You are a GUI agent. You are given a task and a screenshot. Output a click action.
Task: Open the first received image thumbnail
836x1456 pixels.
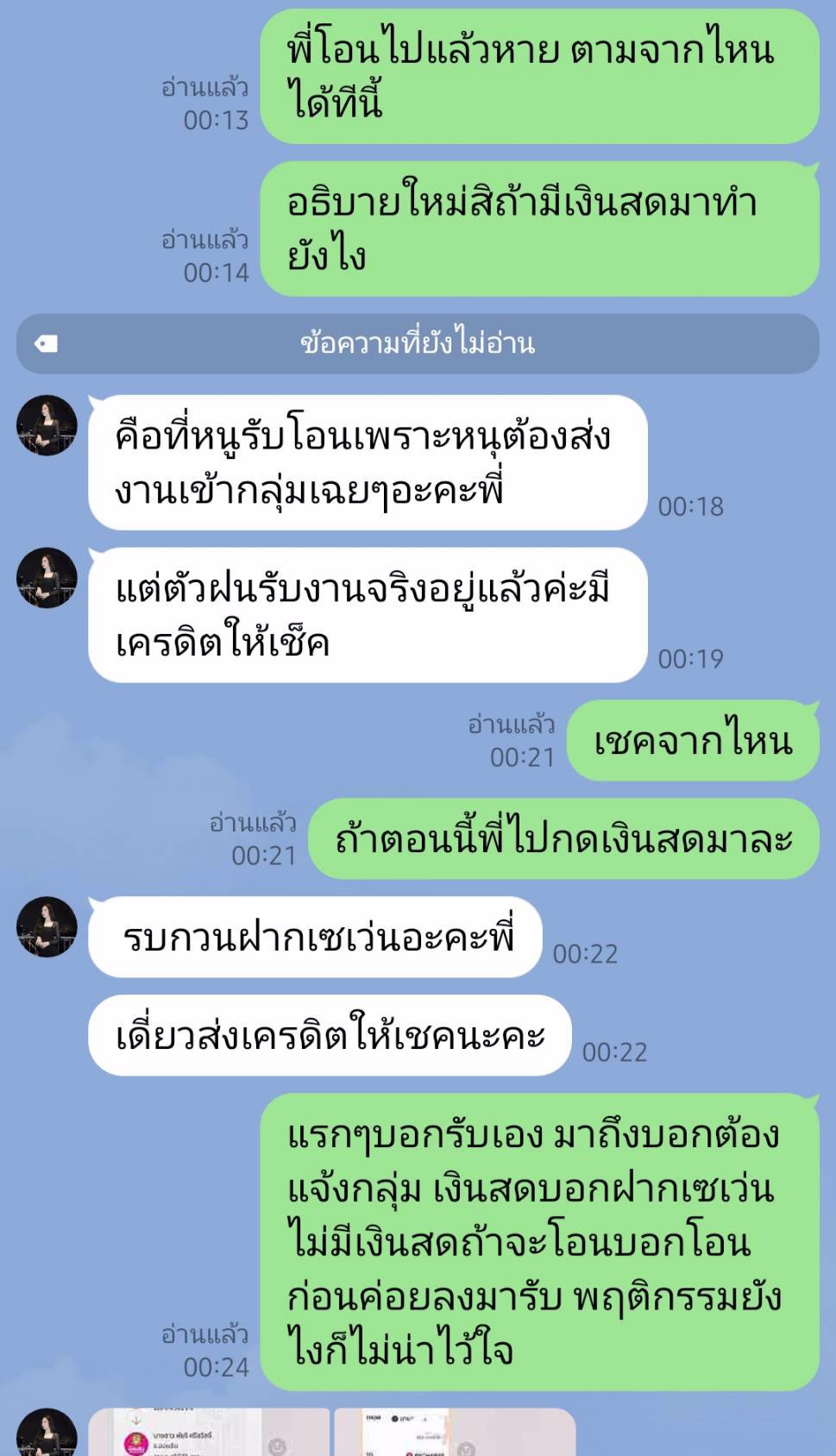(209, 1434)
